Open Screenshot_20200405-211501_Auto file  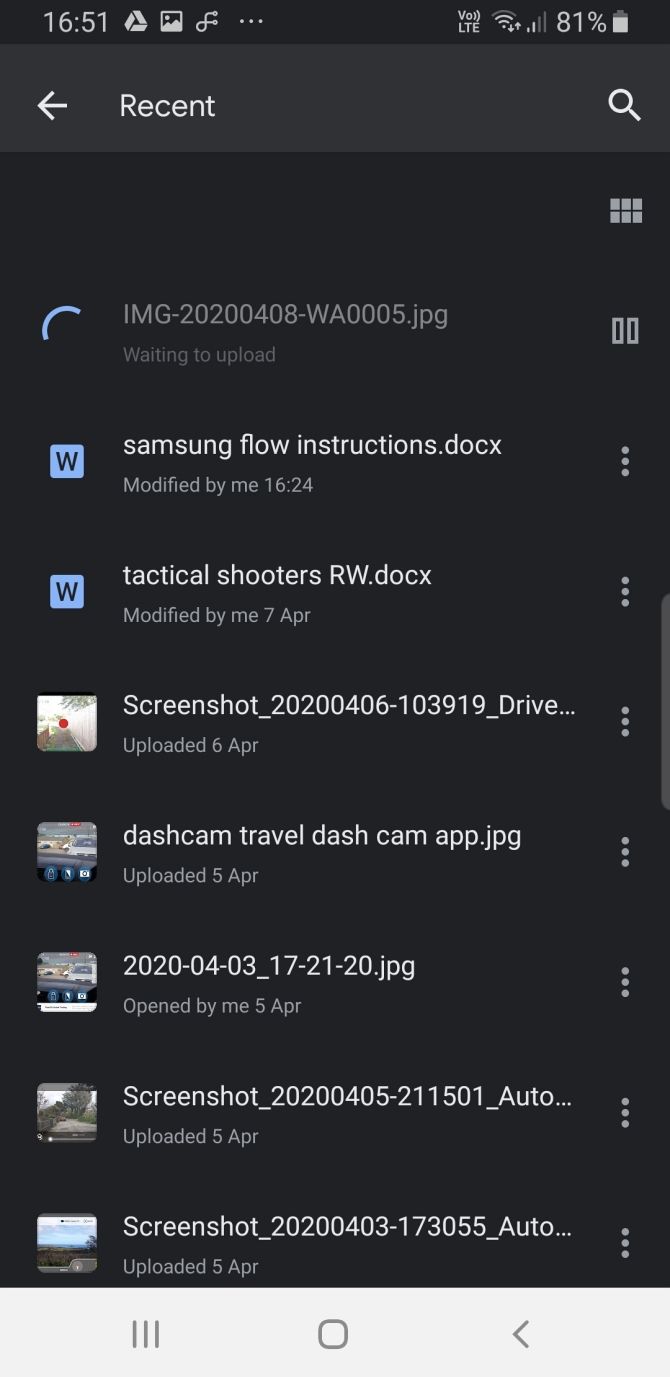(347, 1113)
